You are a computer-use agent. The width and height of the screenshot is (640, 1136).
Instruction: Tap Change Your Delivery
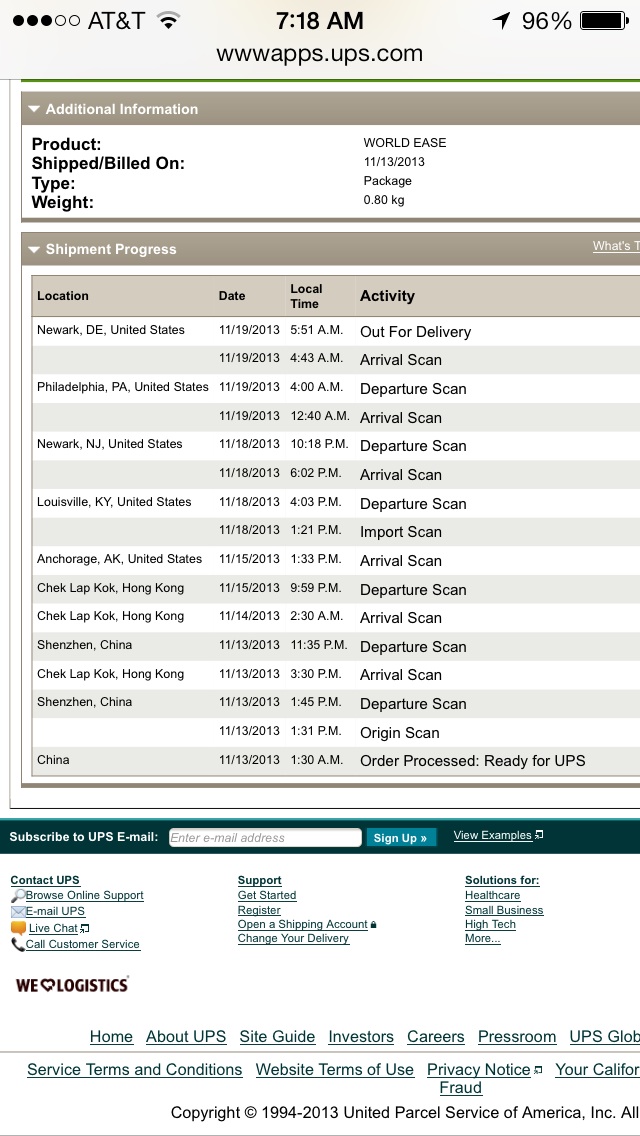point(293,938)
